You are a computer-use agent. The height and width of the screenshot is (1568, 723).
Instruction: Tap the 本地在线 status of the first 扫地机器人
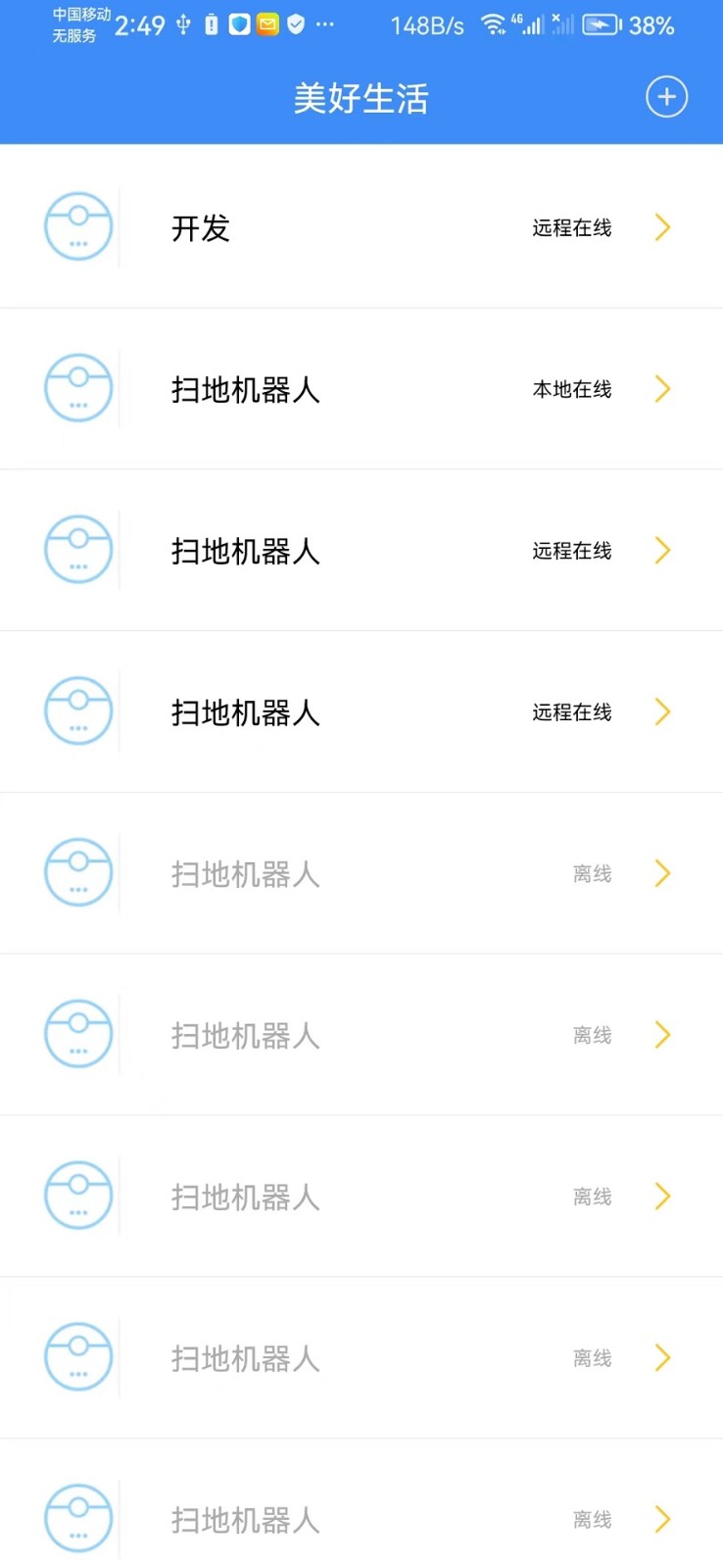tap(571, 389)
